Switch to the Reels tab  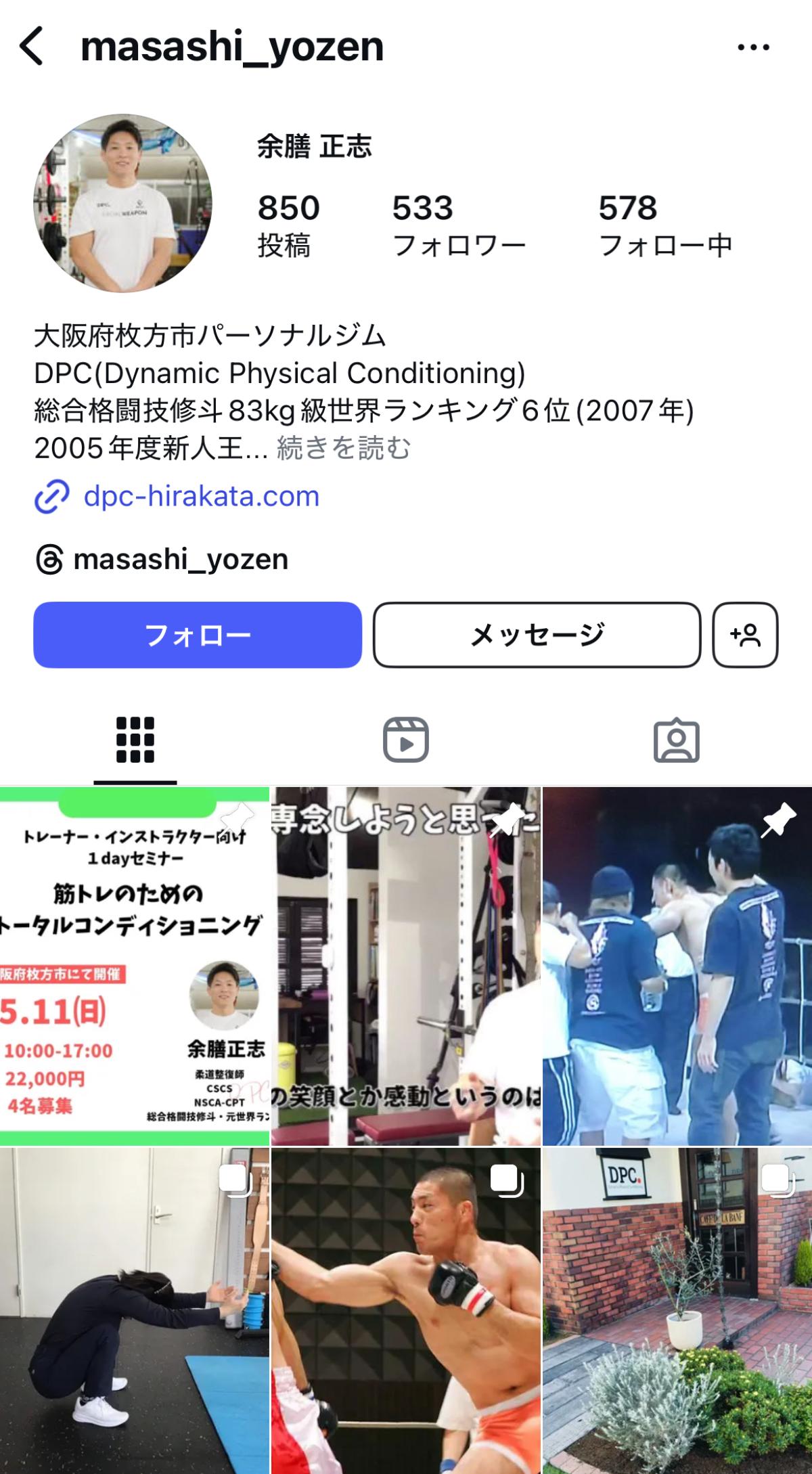click(406, 740)
